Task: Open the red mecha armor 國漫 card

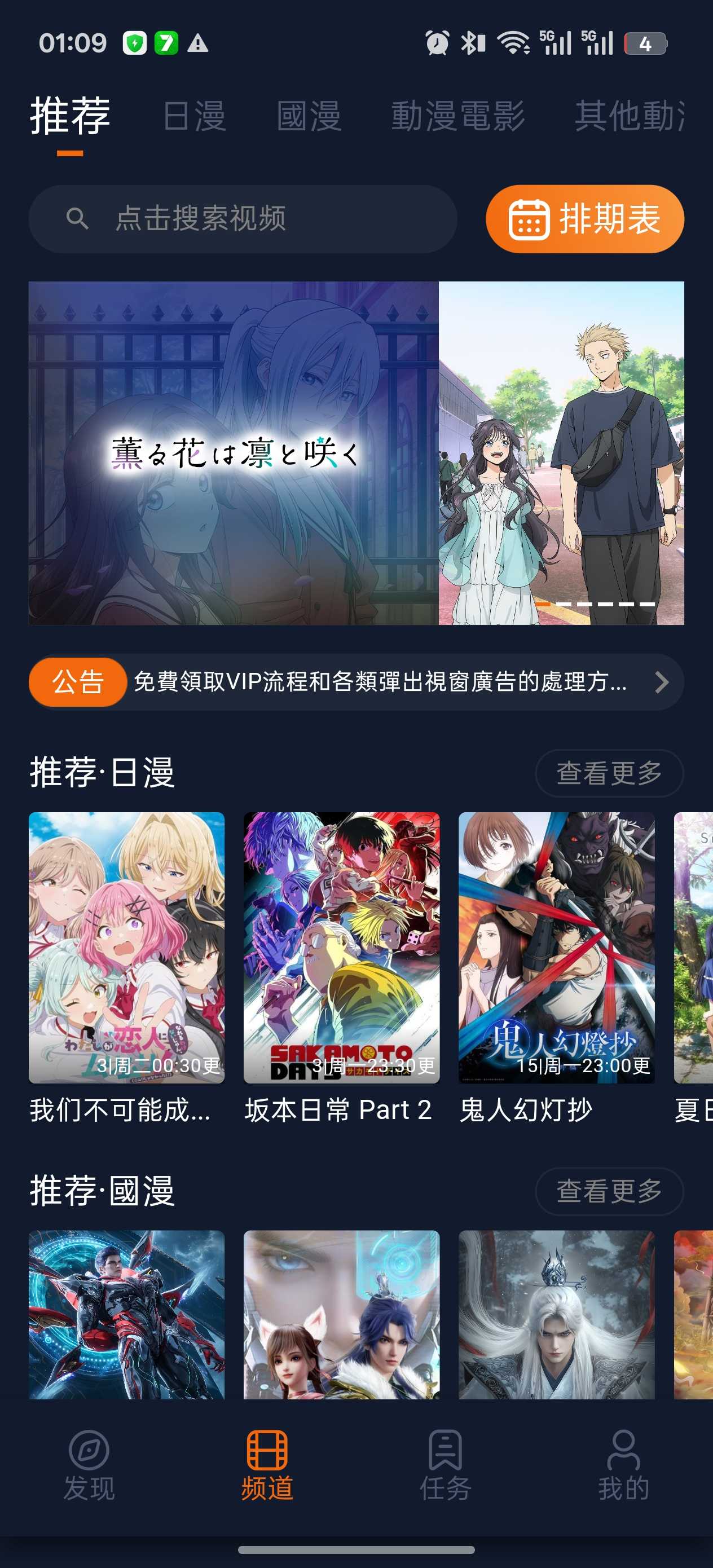Action: (127, 1315)
